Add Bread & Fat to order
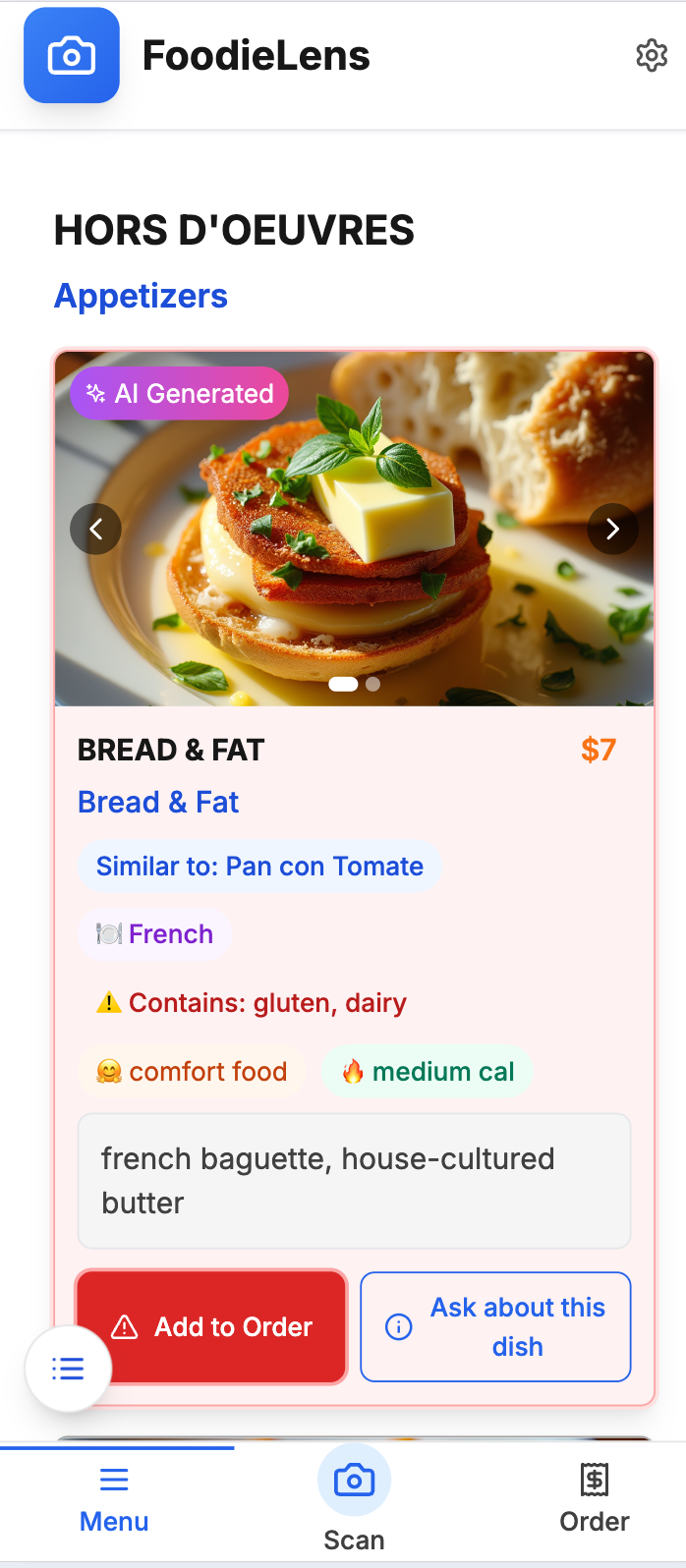Image resolution: width=686 pixels, height=1568 pixels. click(x=211, y=1326)
